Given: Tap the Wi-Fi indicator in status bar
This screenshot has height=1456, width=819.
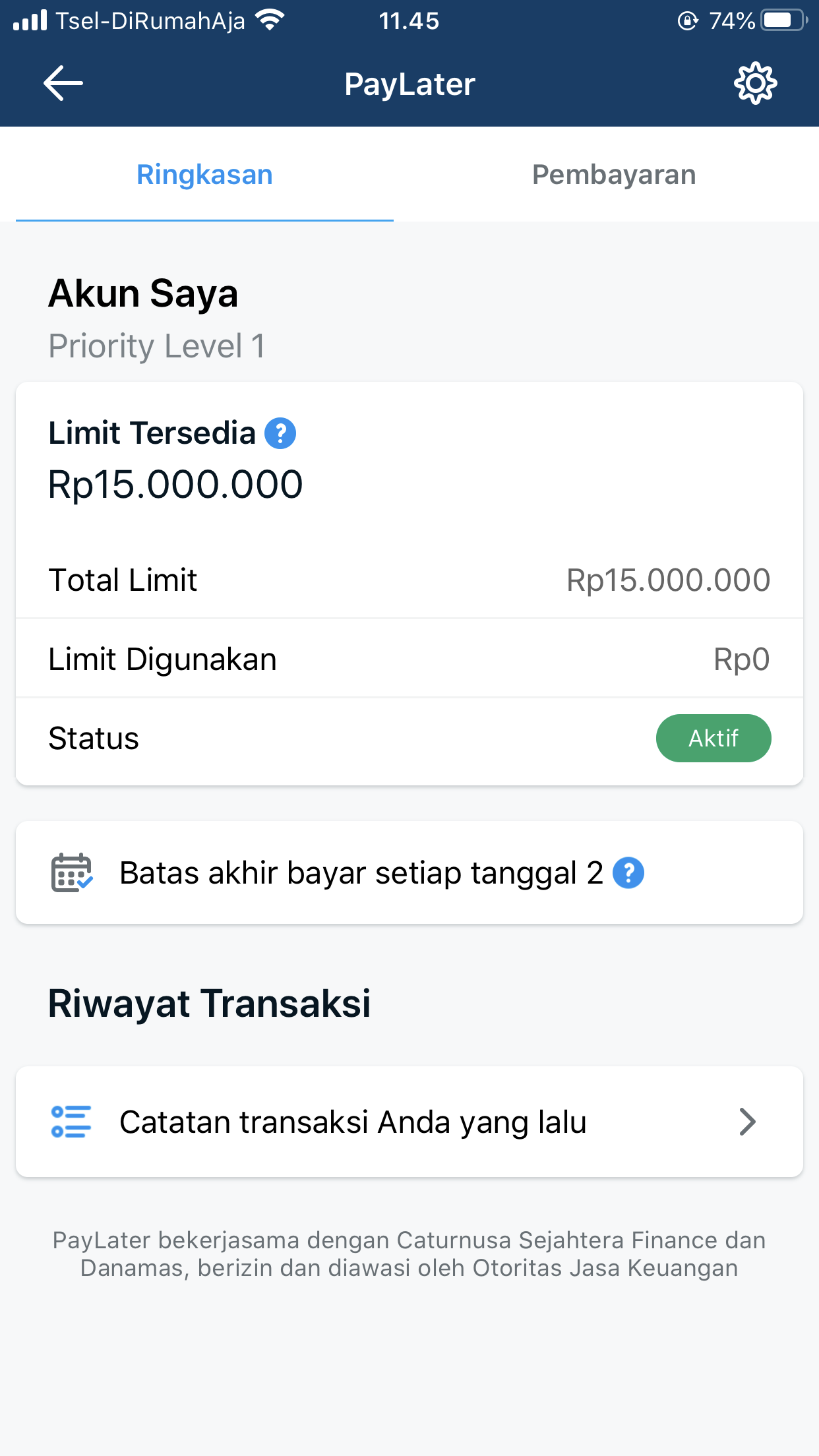Looking at the screenshot, I should point(269,20).
